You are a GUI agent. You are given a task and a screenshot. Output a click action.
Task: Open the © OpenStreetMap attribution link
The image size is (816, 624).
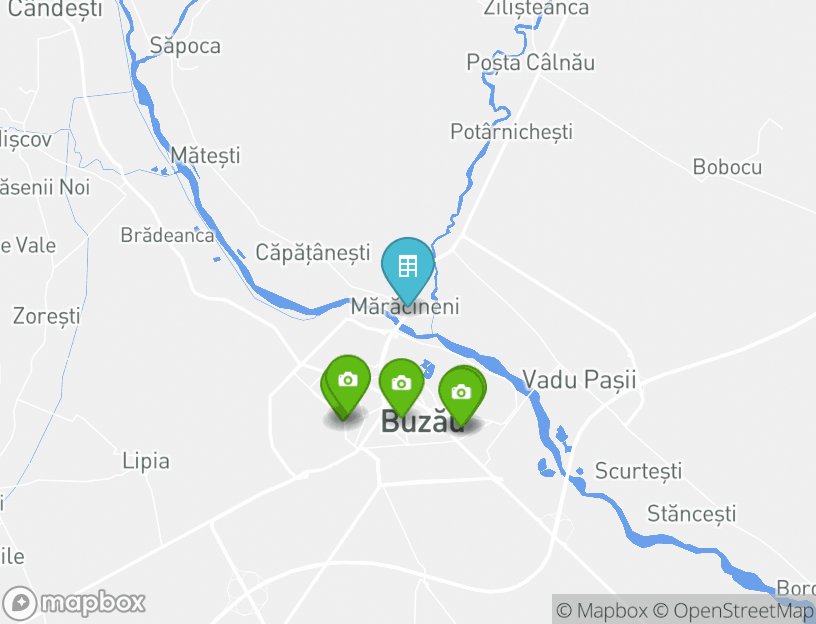click(x=733, y=610)
